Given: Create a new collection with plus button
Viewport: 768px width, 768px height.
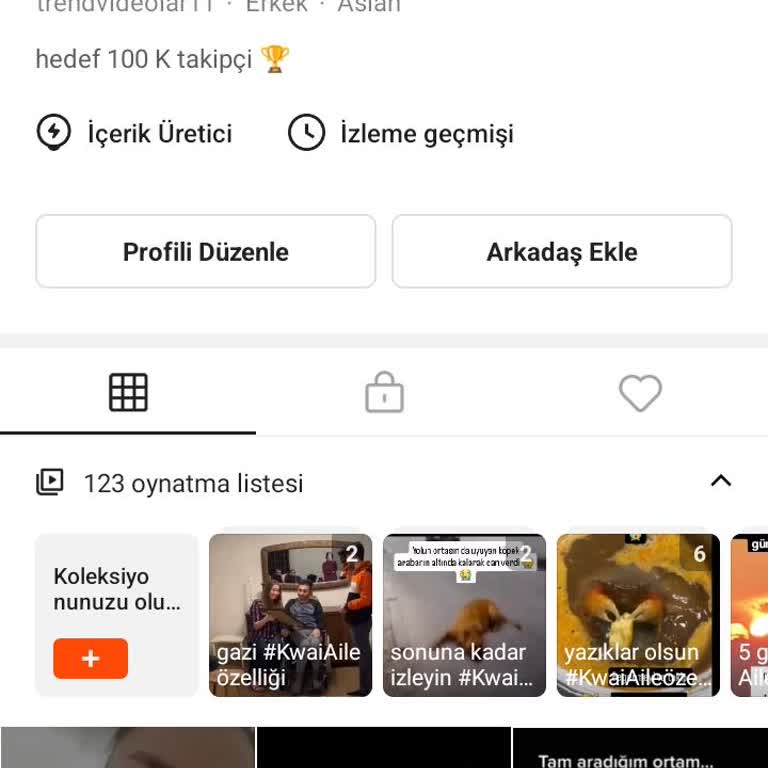Looking at the screenshot, I should (90, 659).
